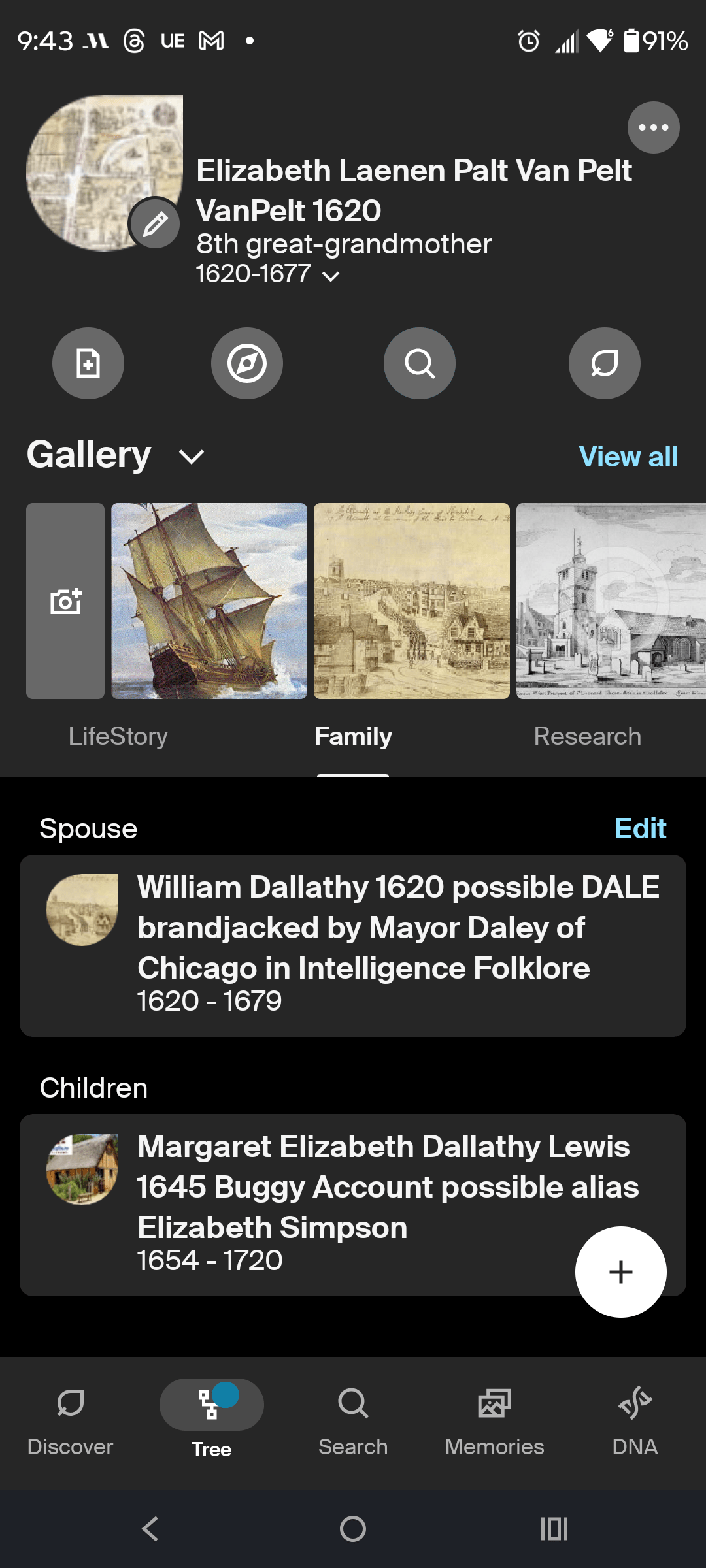Open the sepia town street sketch
The width and height of the screenshot is (706, 1568).
point(412,601)
